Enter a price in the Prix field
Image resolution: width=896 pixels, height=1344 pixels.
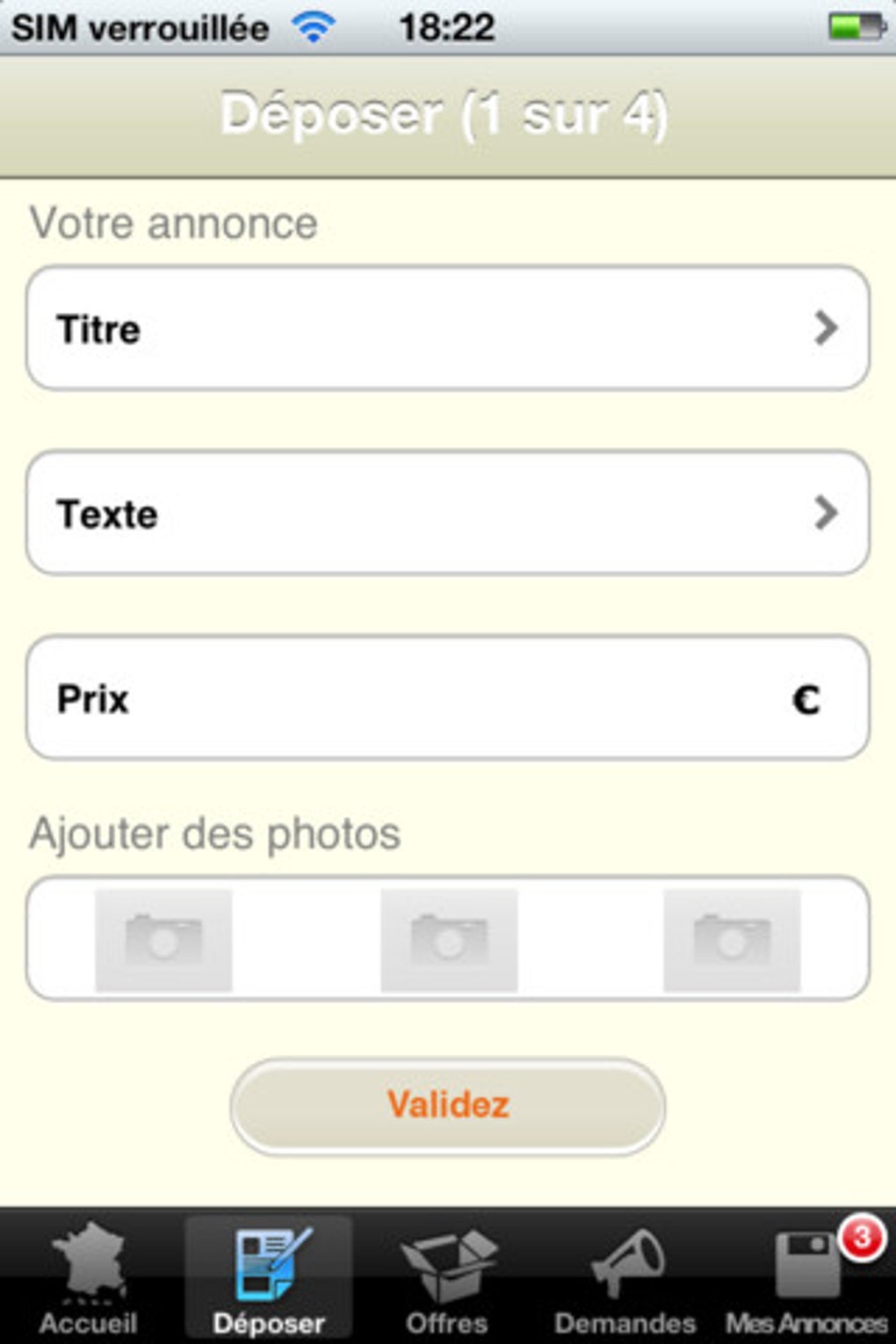tap(448, 698)
